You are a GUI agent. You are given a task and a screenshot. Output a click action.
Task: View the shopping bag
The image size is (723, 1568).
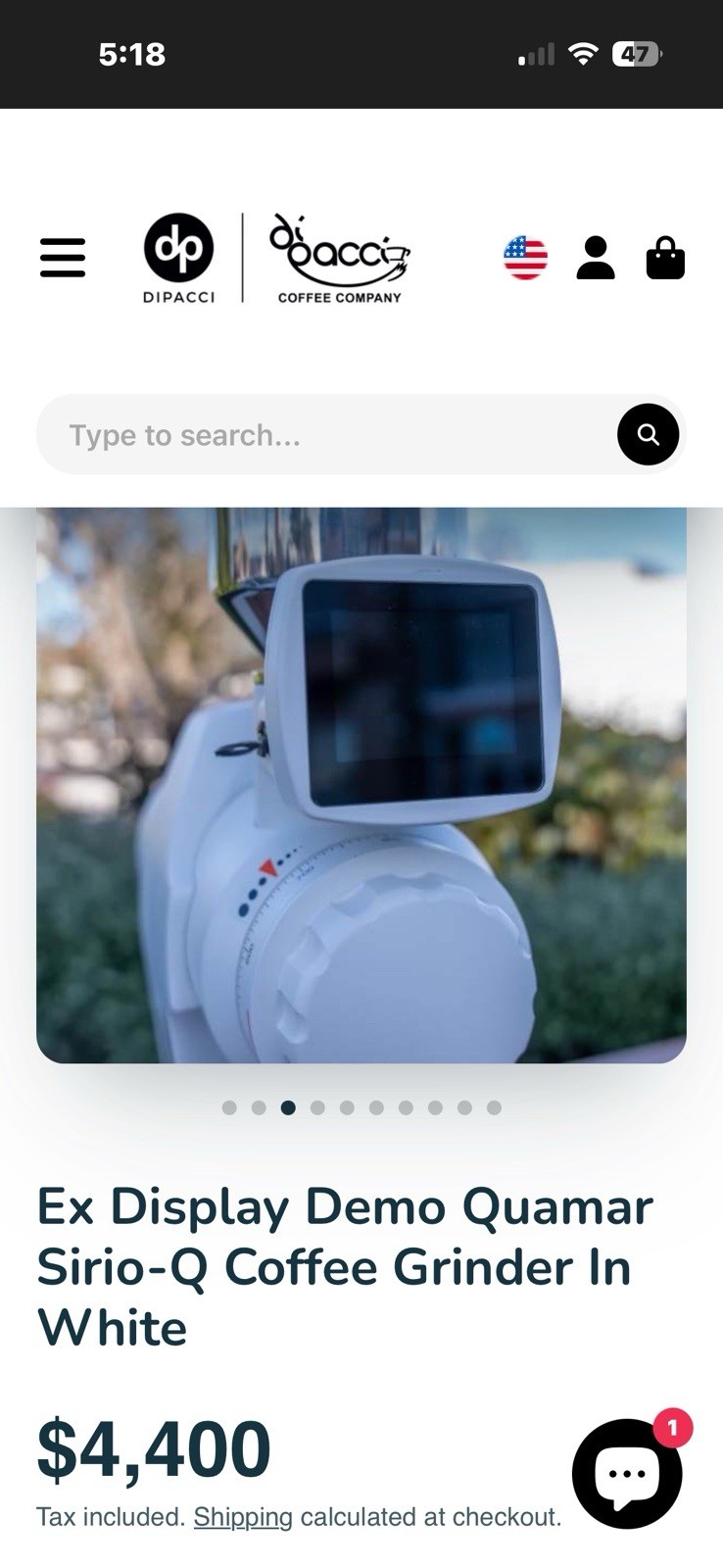[x=666, y=258]
